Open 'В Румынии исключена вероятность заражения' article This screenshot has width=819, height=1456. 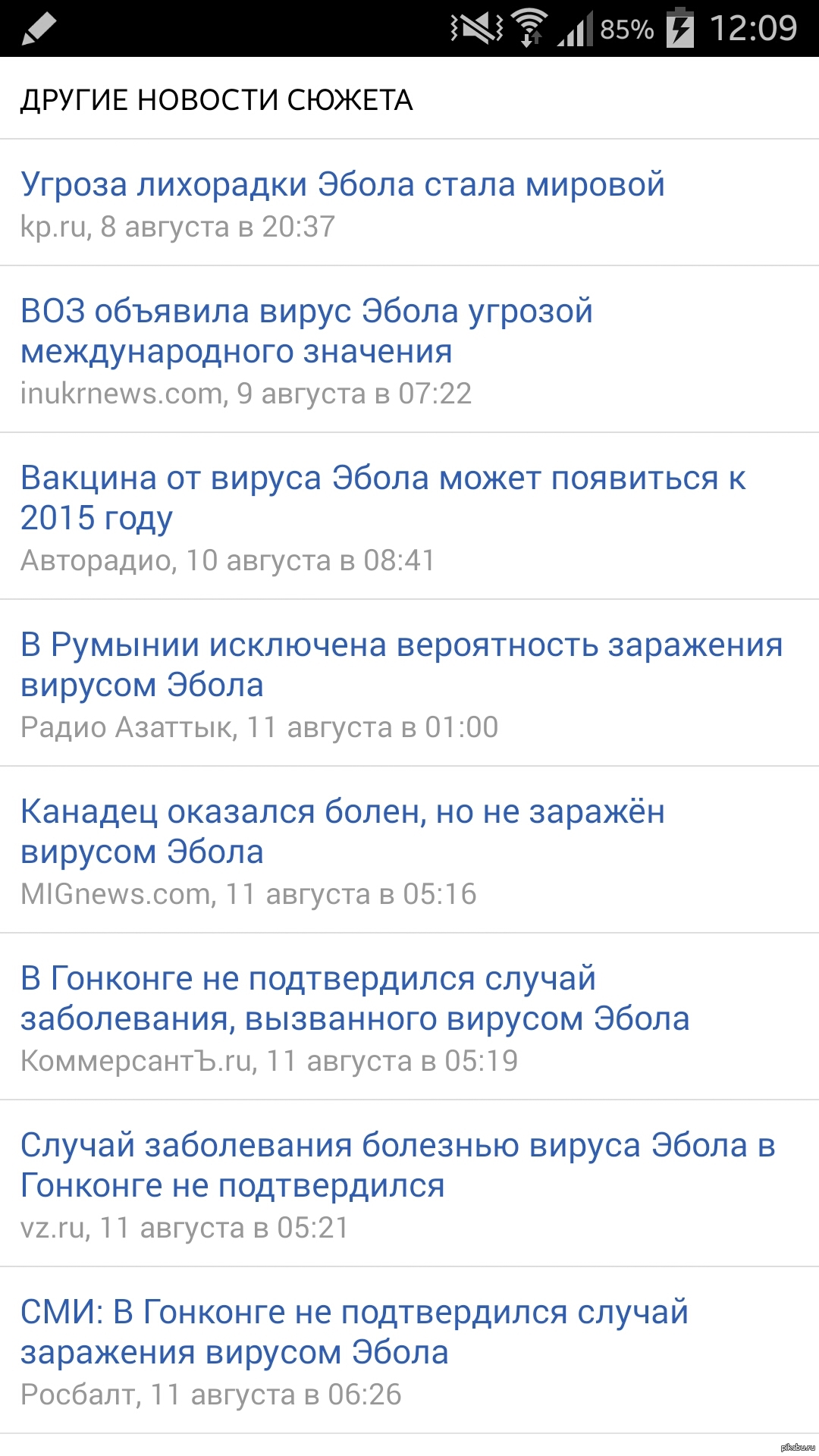point(401,665)
